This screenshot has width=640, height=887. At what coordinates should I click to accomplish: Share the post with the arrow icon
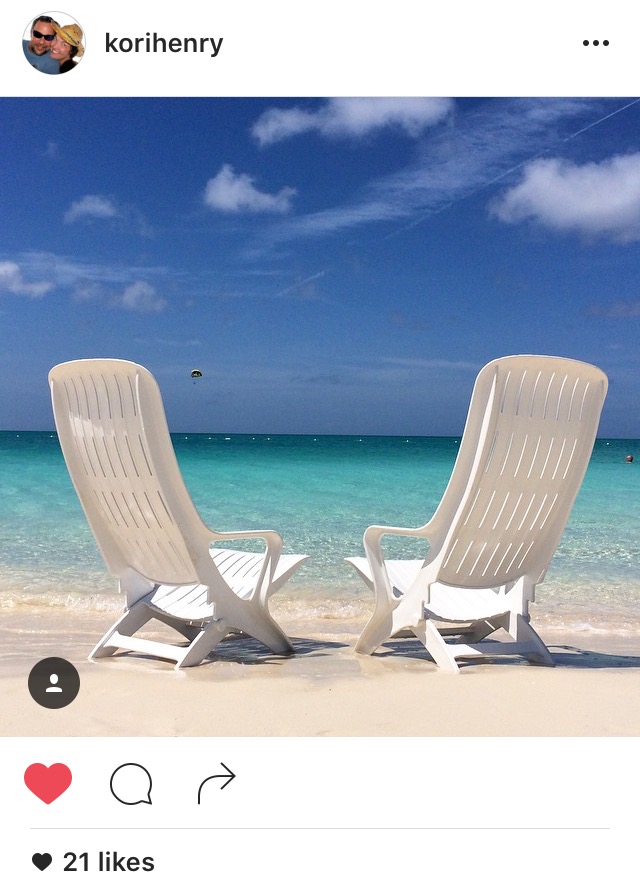click(x=216, y=783)
